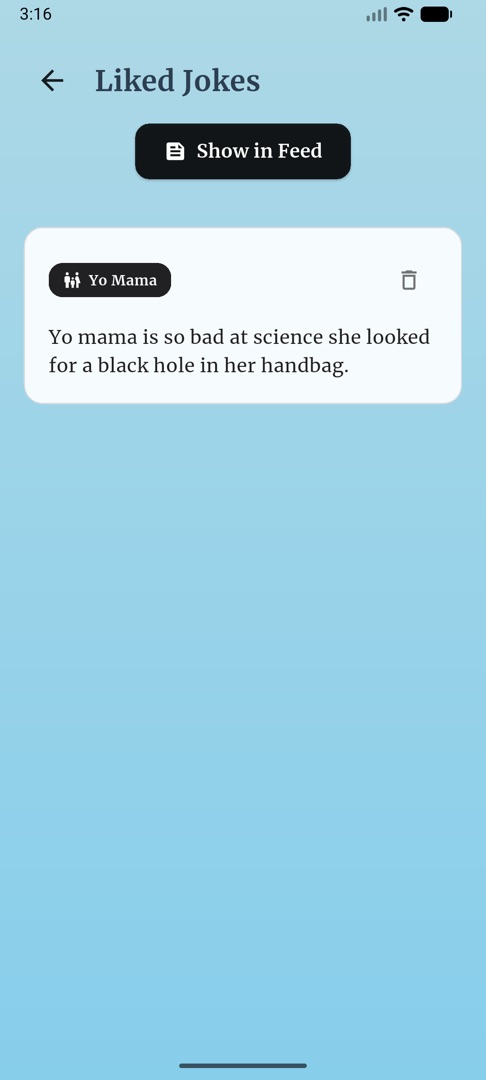Viewport: 486px width, 1080px height.
Task: Tap the Show in Feed button
Action: point(243,152)
